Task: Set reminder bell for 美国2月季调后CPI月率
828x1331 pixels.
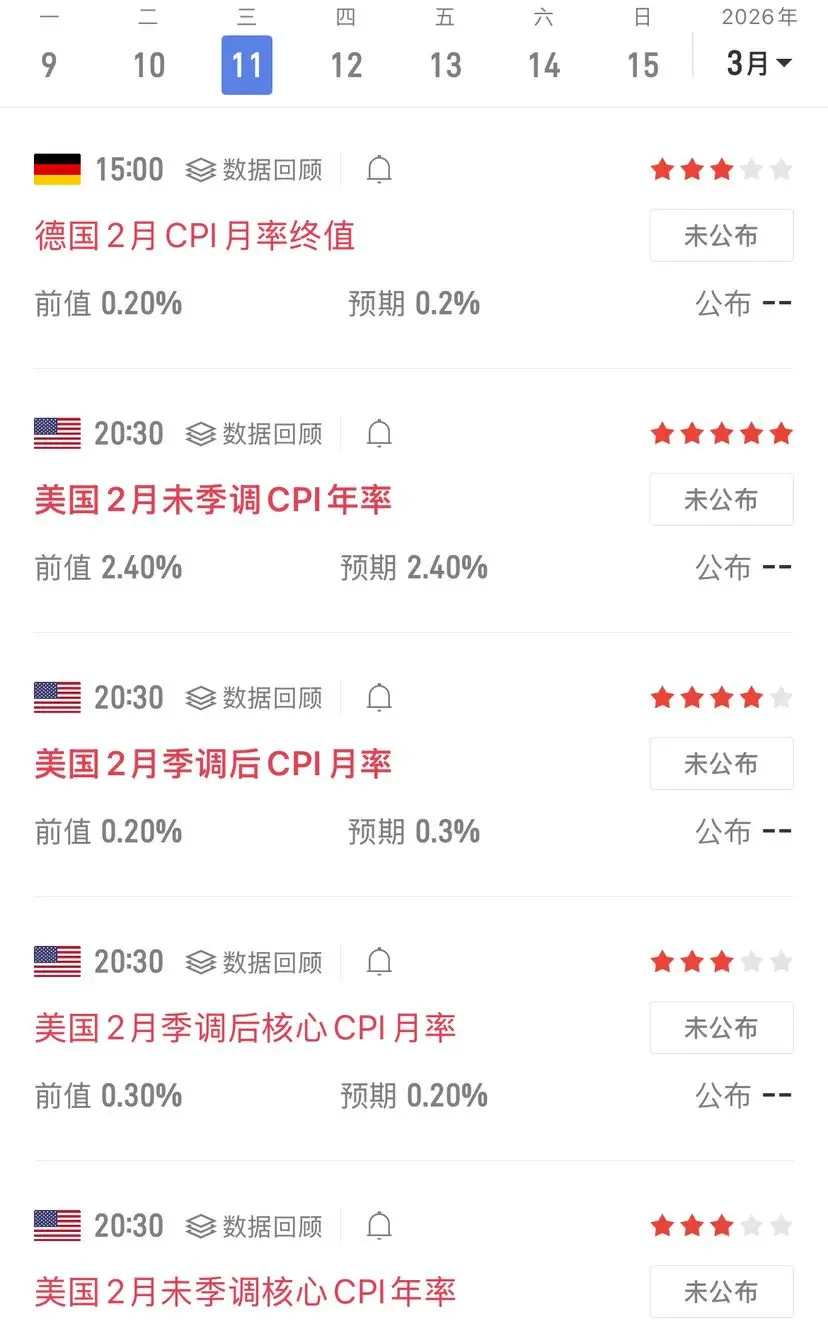Action: [379, 698]
